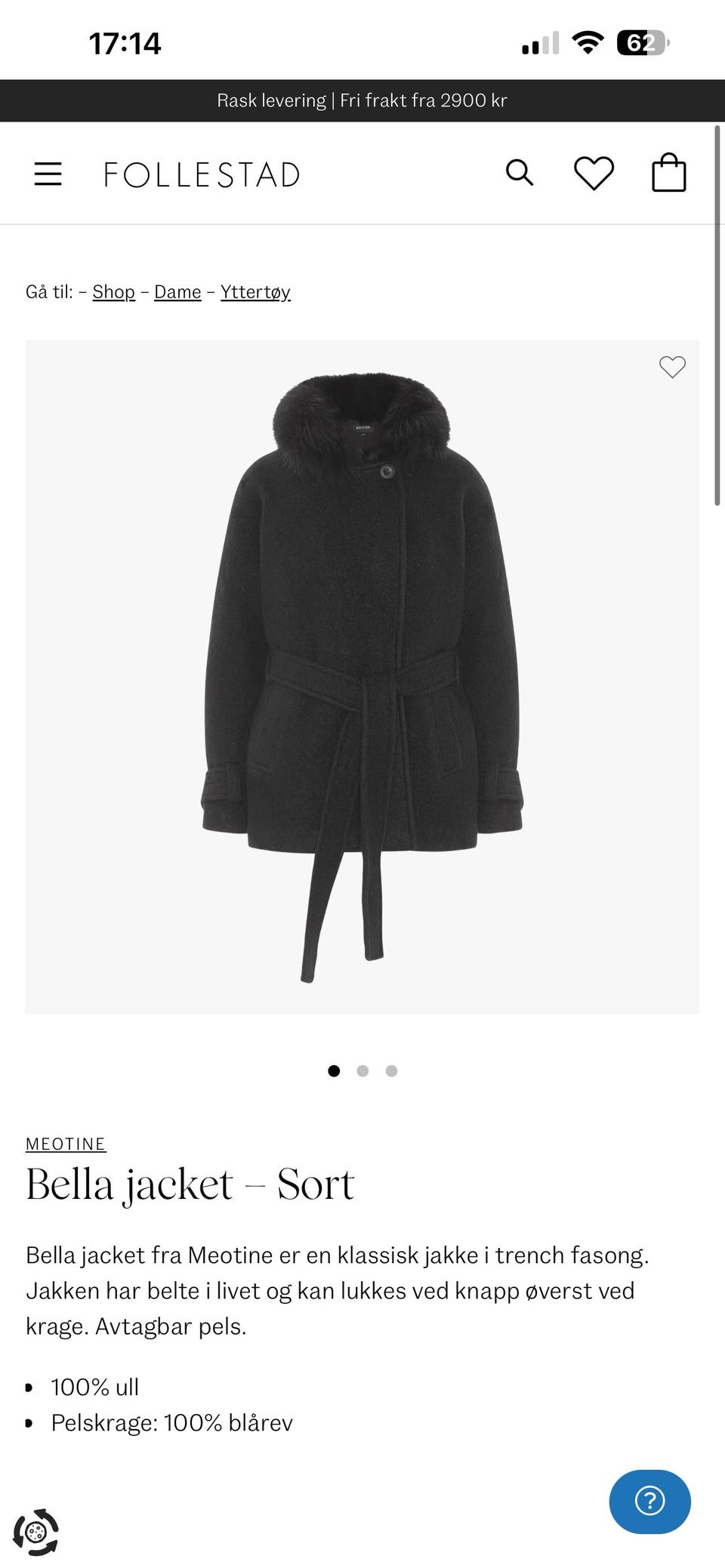The width and height of the screenshot is (725, 1568).
Task: Open the help chat button
Action: [649, 1502]
